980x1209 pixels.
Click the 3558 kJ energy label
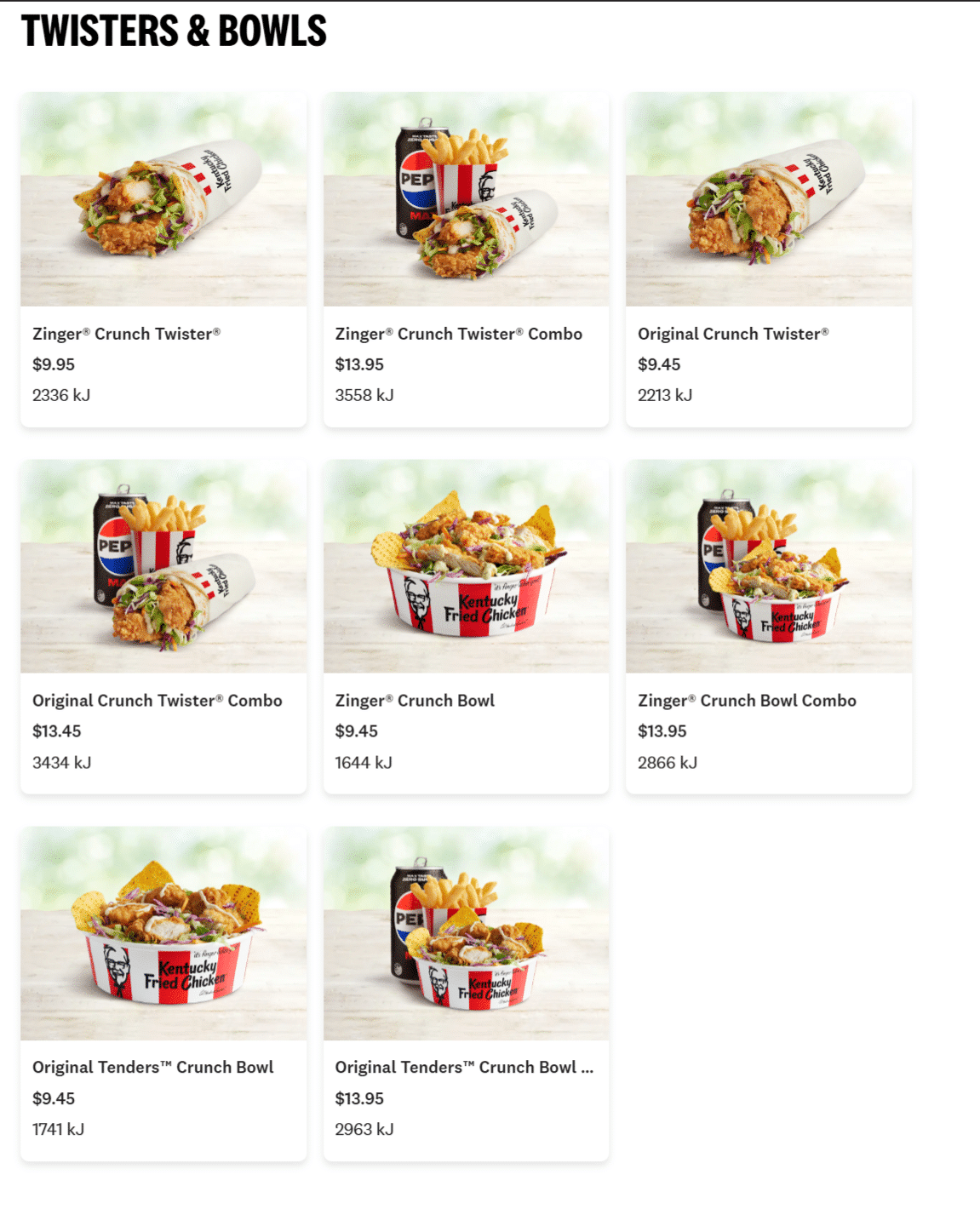coord(364,394)
